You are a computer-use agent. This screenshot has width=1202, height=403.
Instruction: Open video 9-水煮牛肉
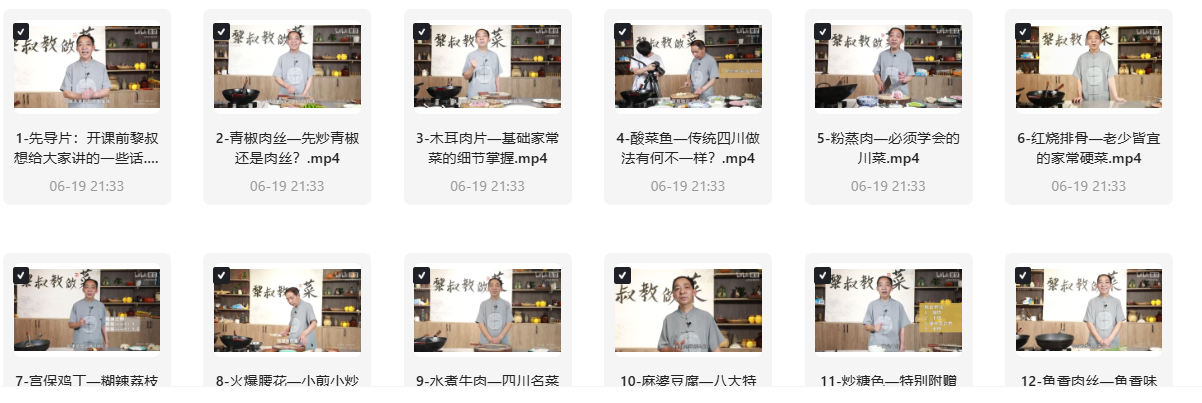pyautogui.click(x=488, y=310)
